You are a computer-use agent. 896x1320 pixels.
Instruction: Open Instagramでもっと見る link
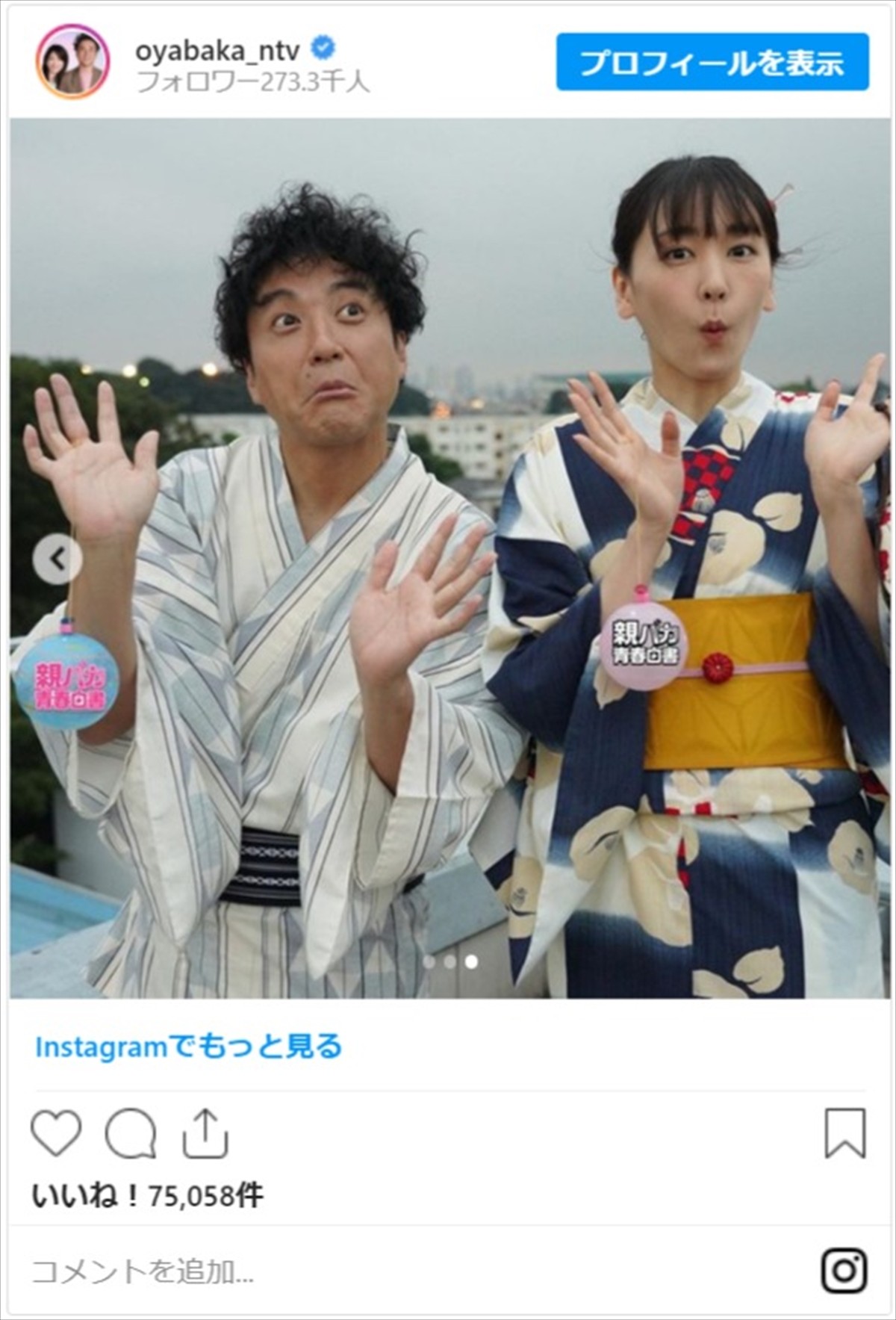tap(188, 1047)
